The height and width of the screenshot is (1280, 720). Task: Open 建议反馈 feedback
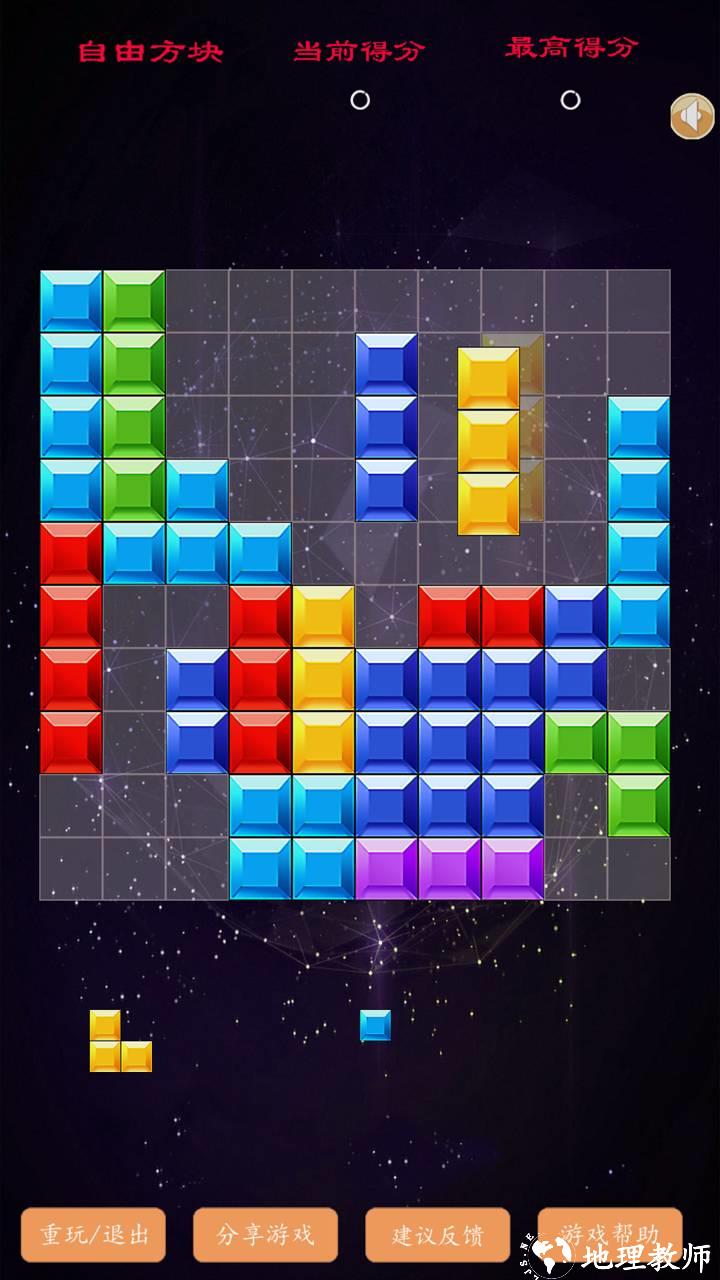(x=437, y=1235)
